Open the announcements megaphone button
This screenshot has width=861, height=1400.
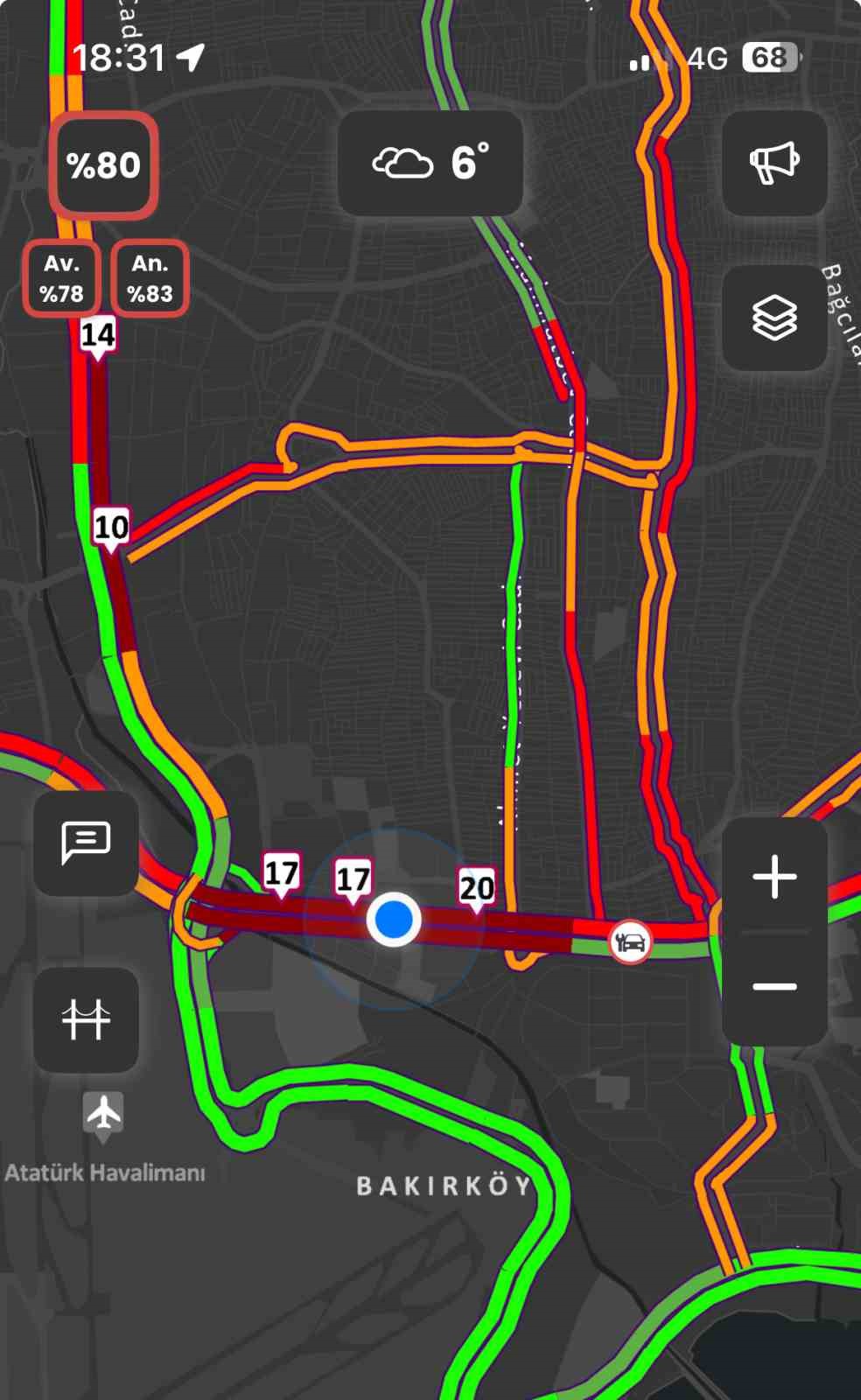[774, 163]
